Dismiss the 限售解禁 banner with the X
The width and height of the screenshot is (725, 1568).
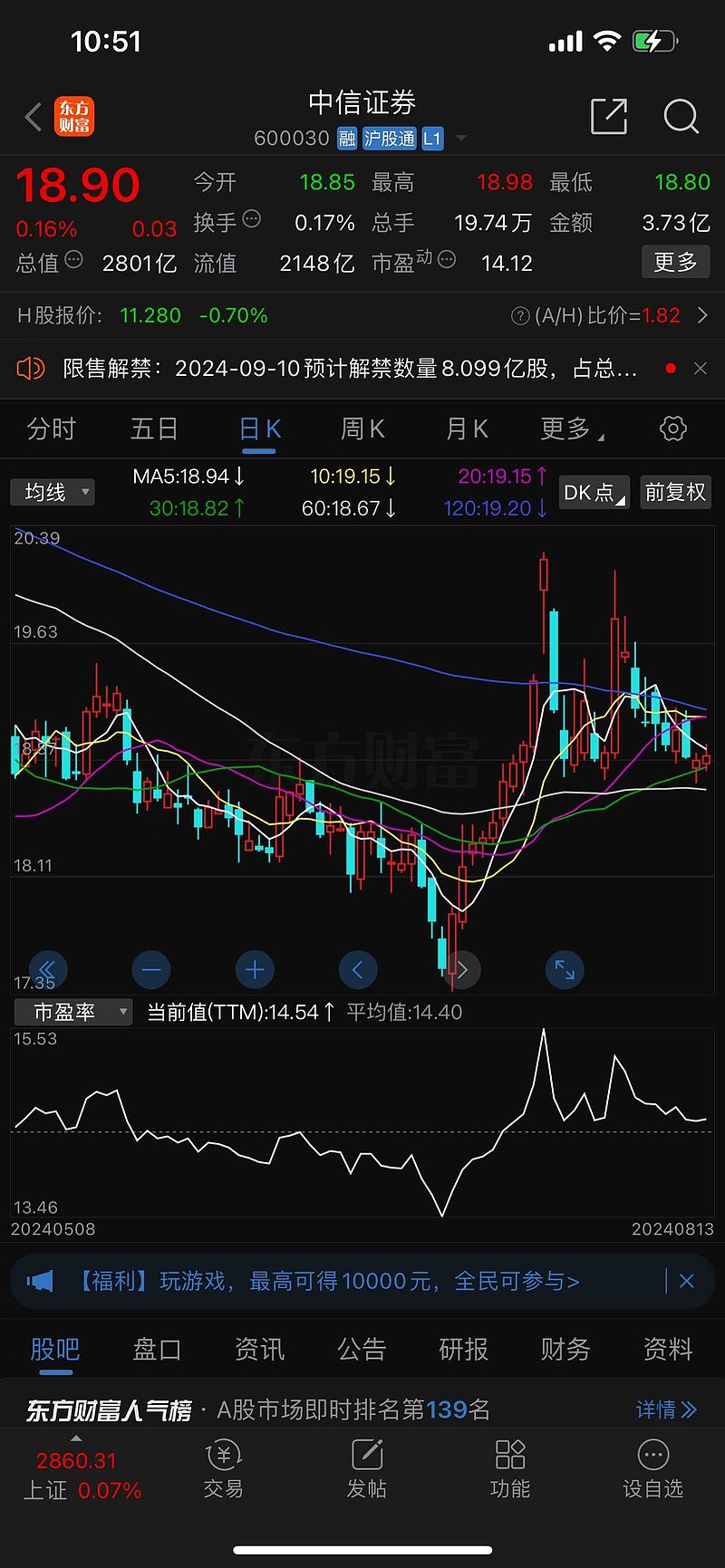coord(700,368)
